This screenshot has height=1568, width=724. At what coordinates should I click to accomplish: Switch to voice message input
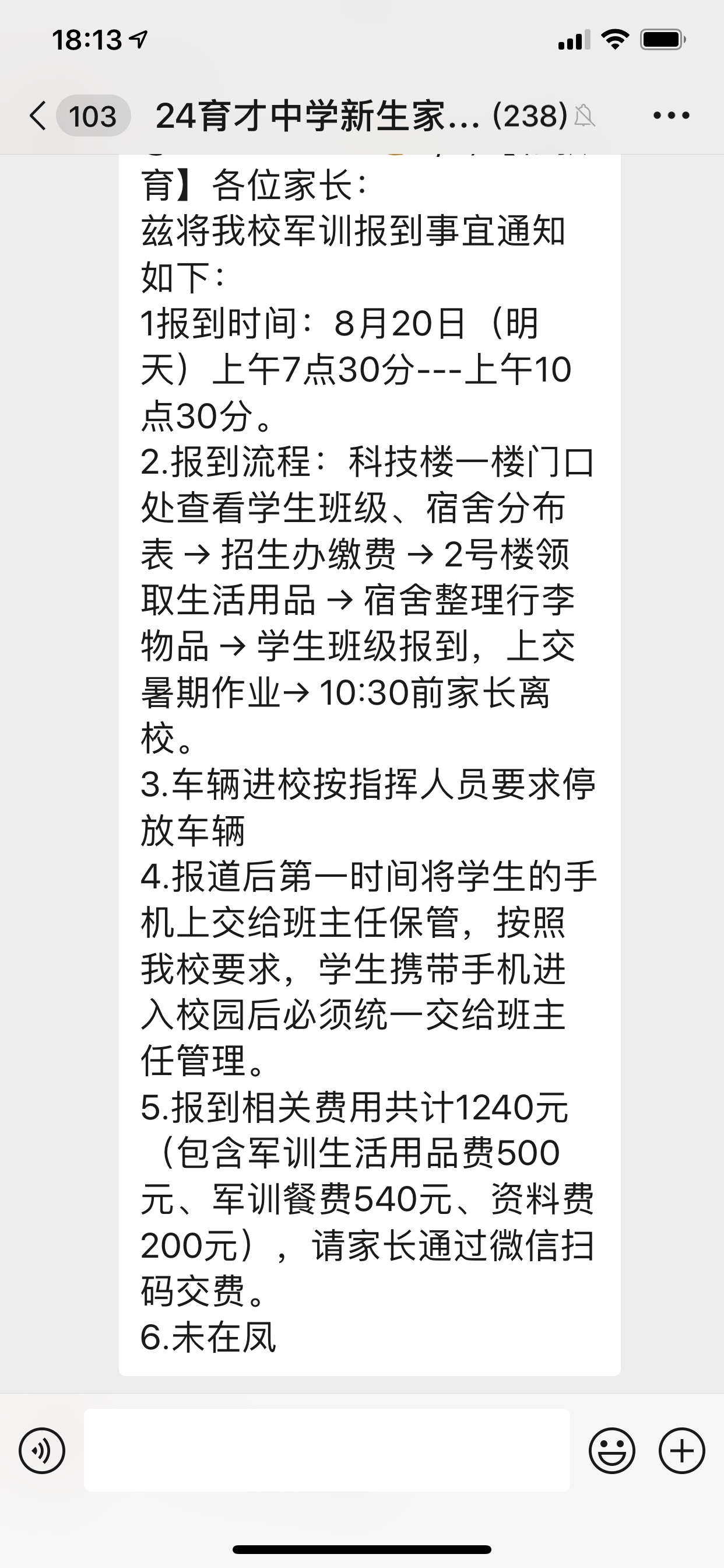[42, 1451]
